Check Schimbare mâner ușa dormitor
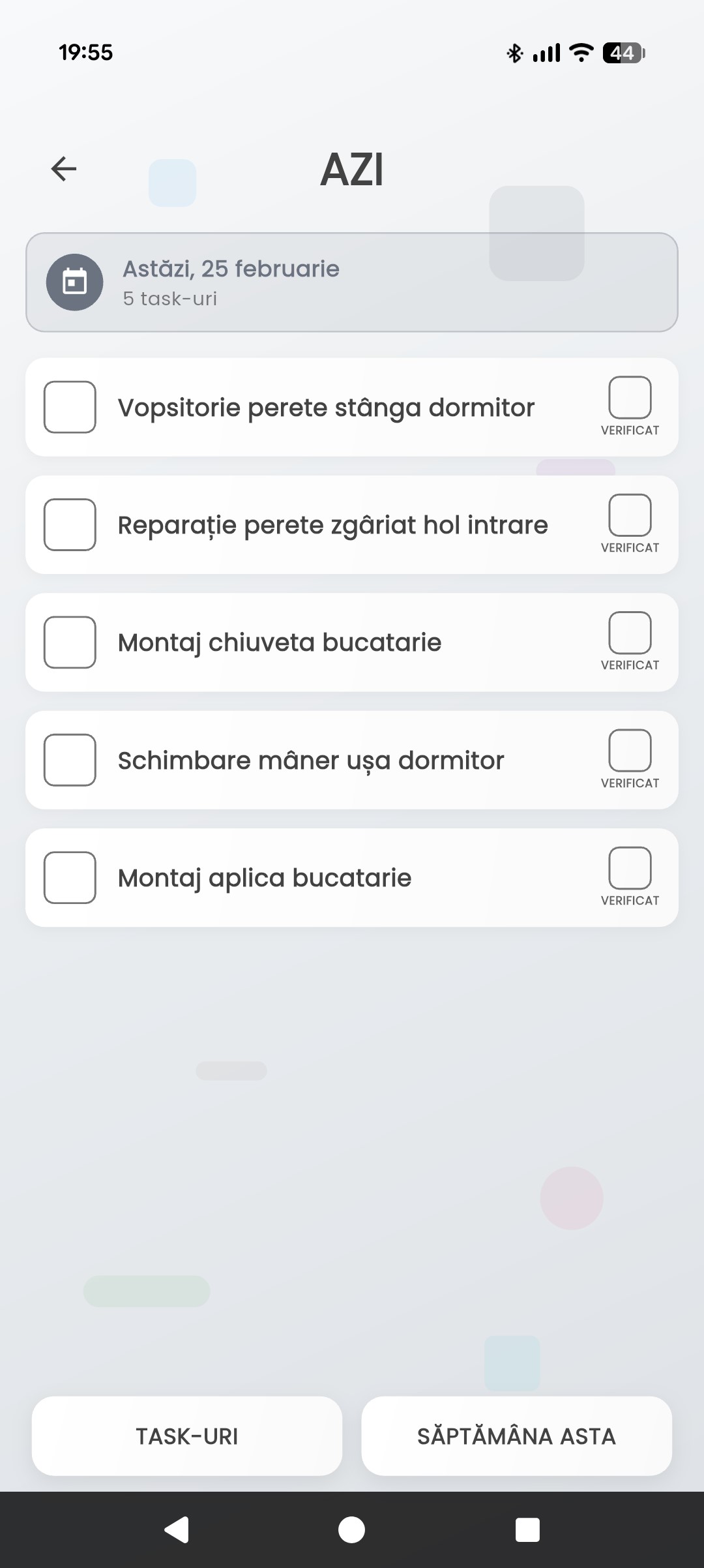 (70, 760)
